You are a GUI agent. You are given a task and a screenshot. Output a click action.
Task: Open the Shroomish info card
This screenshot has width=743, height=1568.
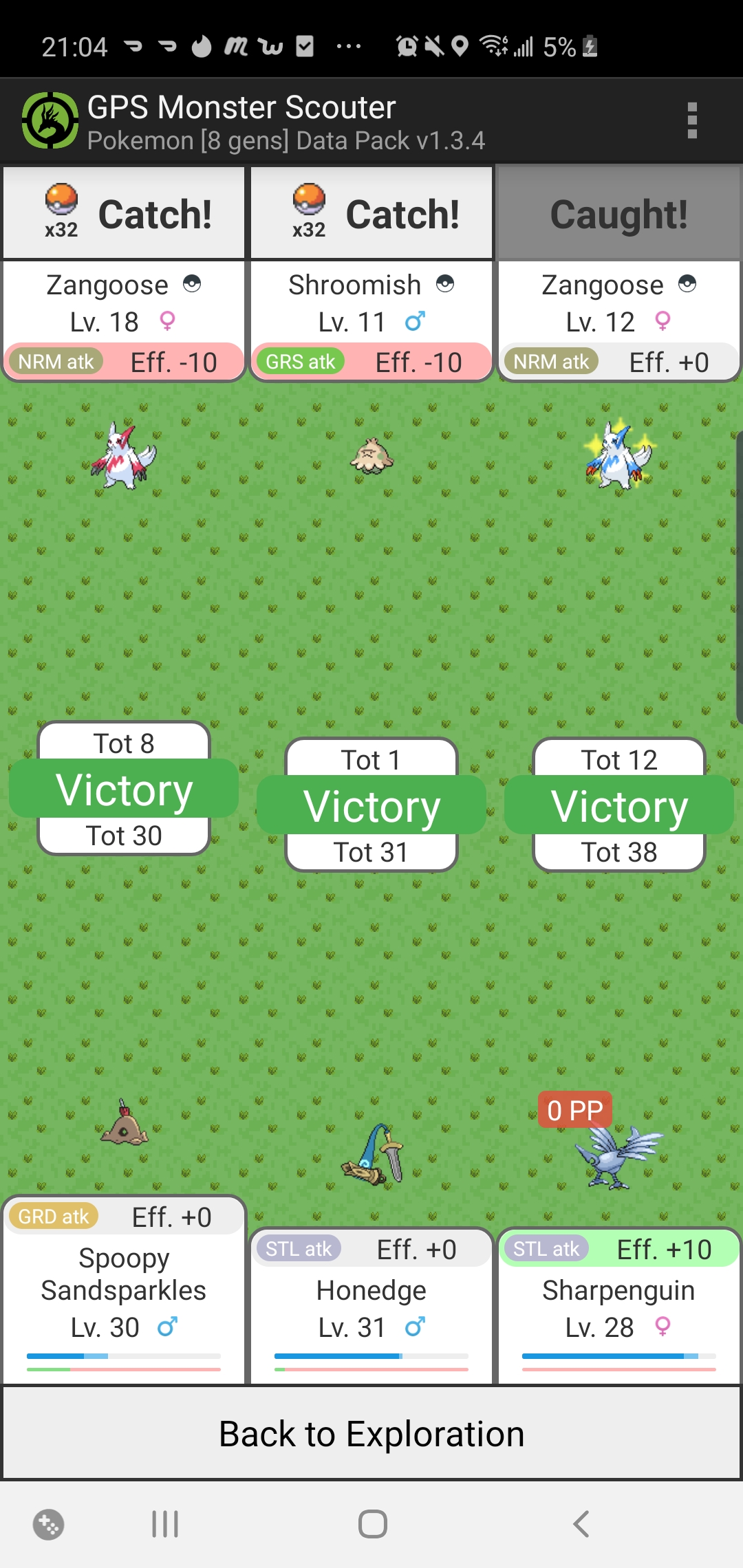(x=371, y=320)
